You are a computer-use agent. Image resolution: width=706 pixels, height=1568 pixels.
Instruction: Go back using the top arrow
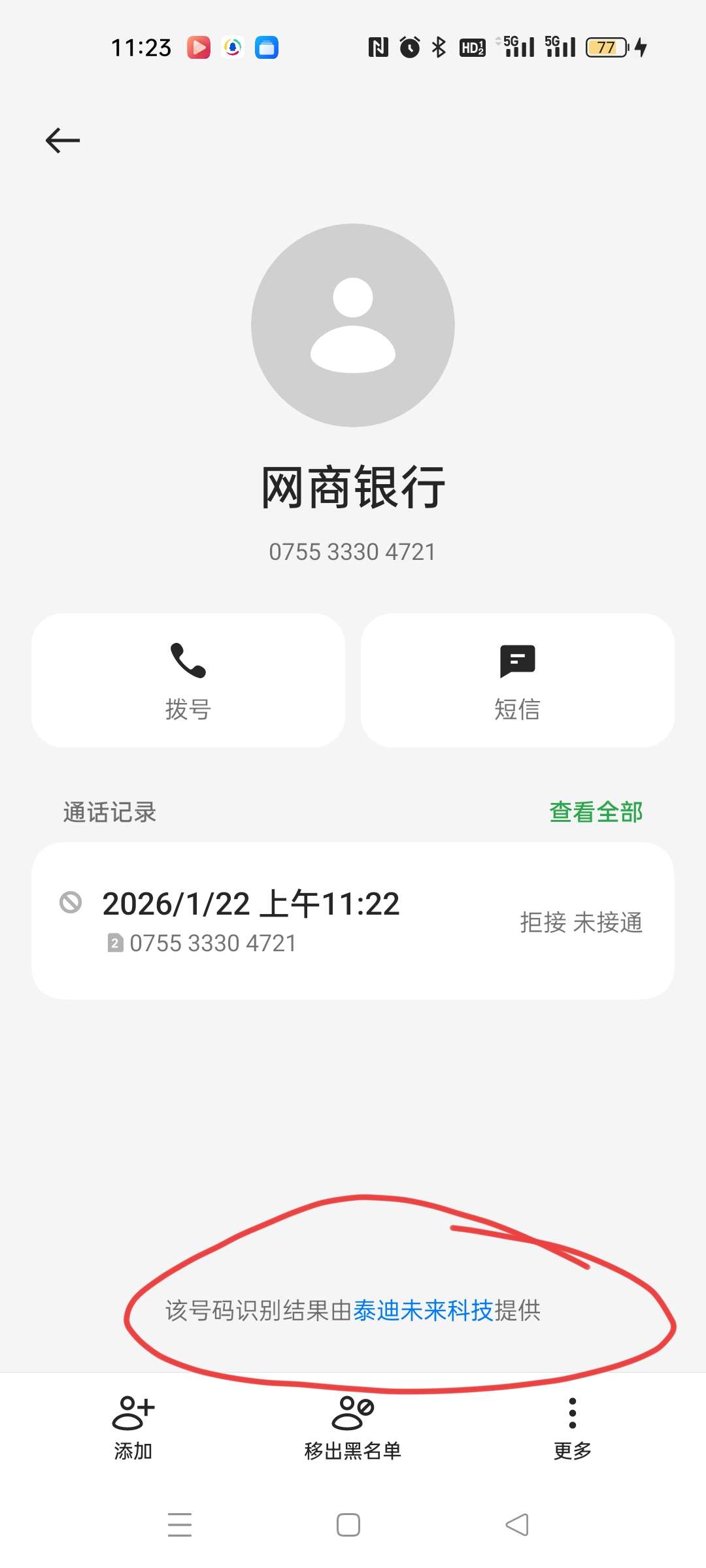click(x=63, y=140)
